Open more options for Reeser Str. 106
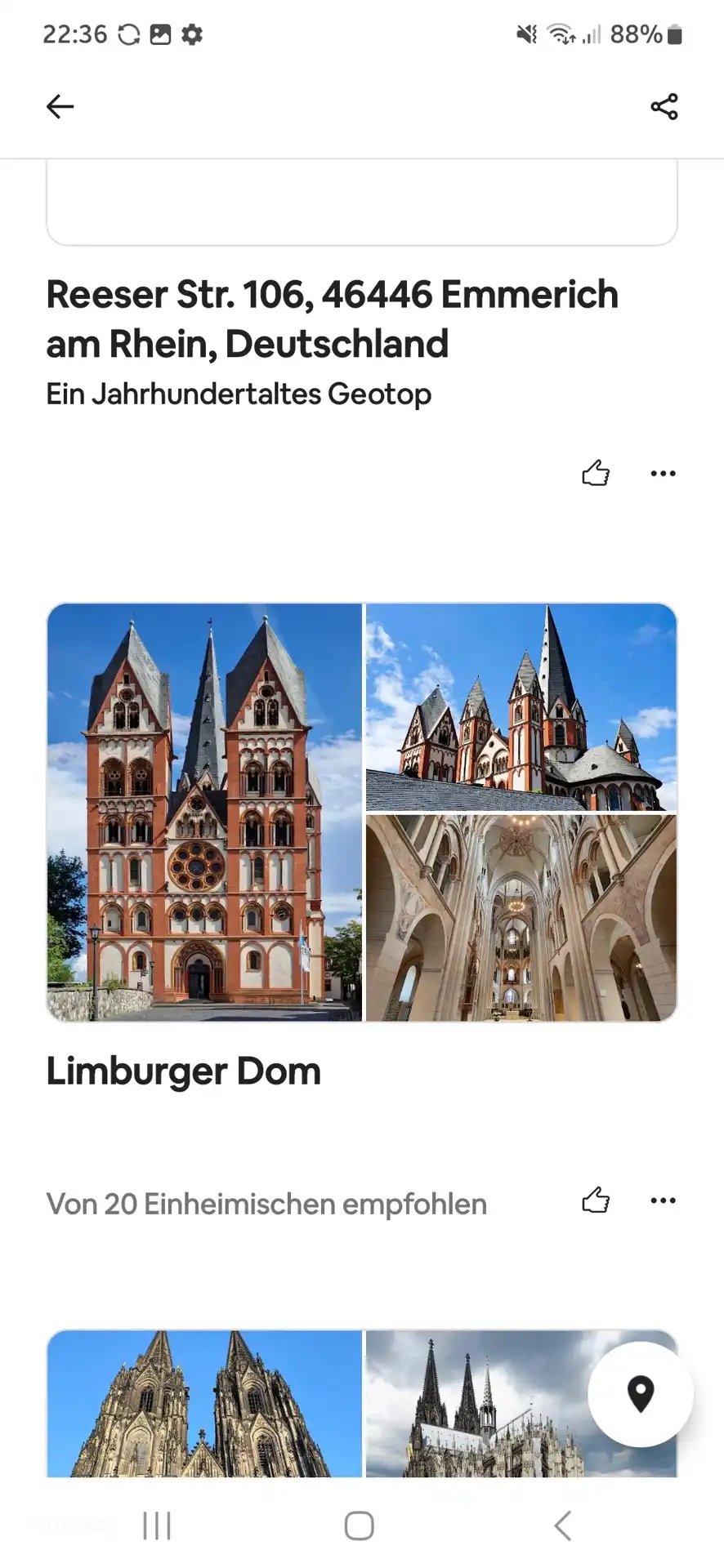Viewport: 724px width, 1568px height. click(x=663, y=473)
